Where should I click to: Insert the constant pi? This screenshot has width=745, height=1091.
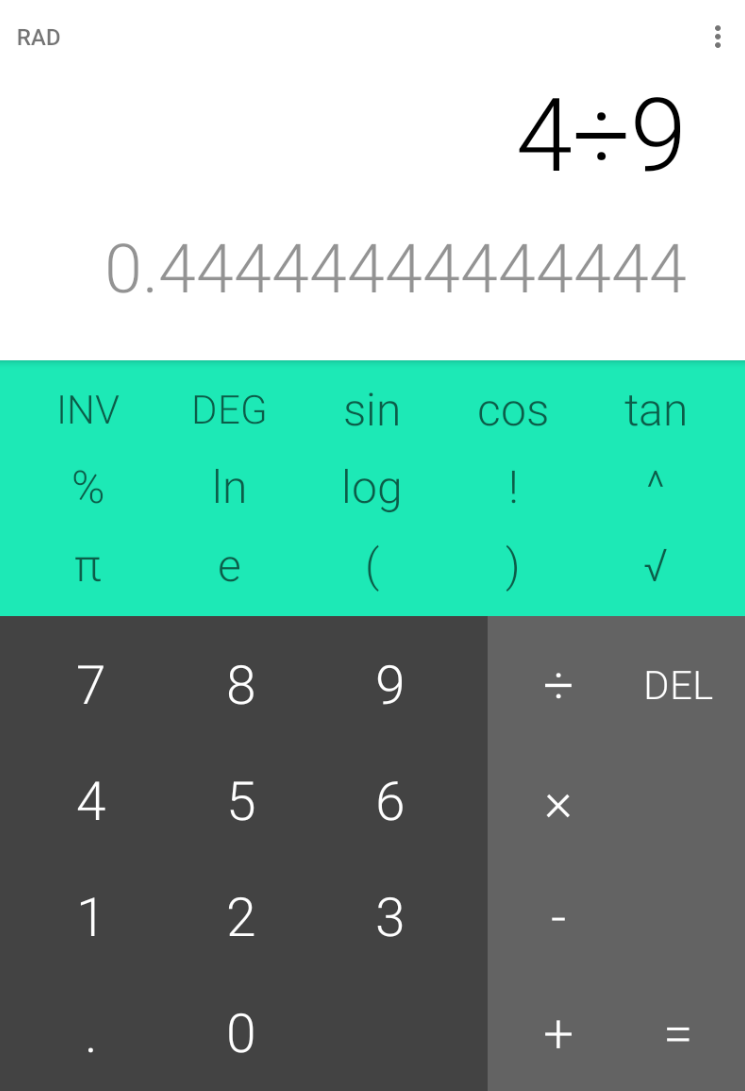(88, 568)
